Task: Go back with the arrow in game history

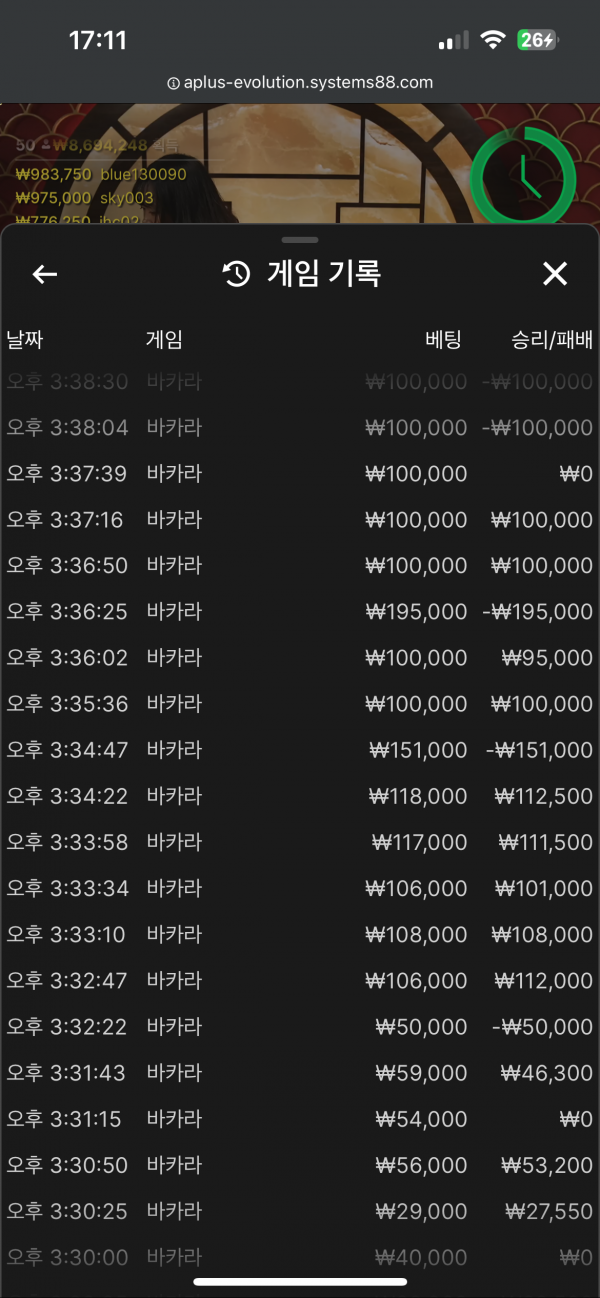Action: pos(45,274)
